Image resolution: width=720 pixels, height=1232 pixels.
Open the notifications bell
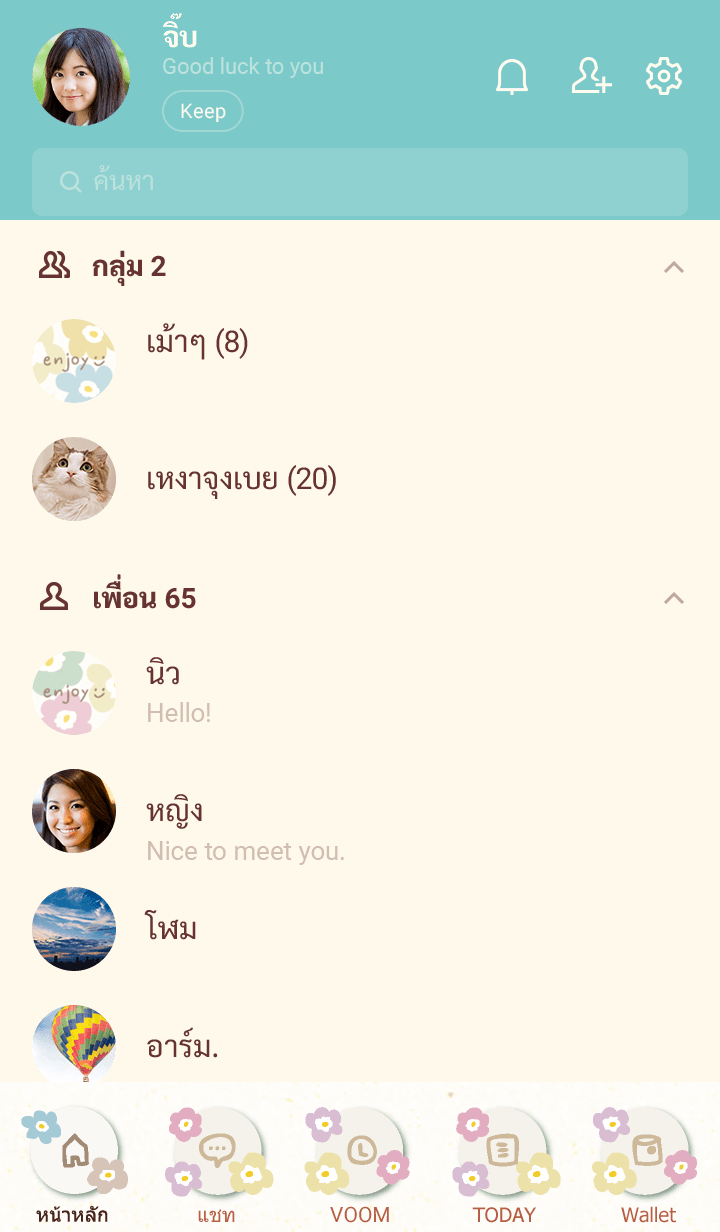512,77
